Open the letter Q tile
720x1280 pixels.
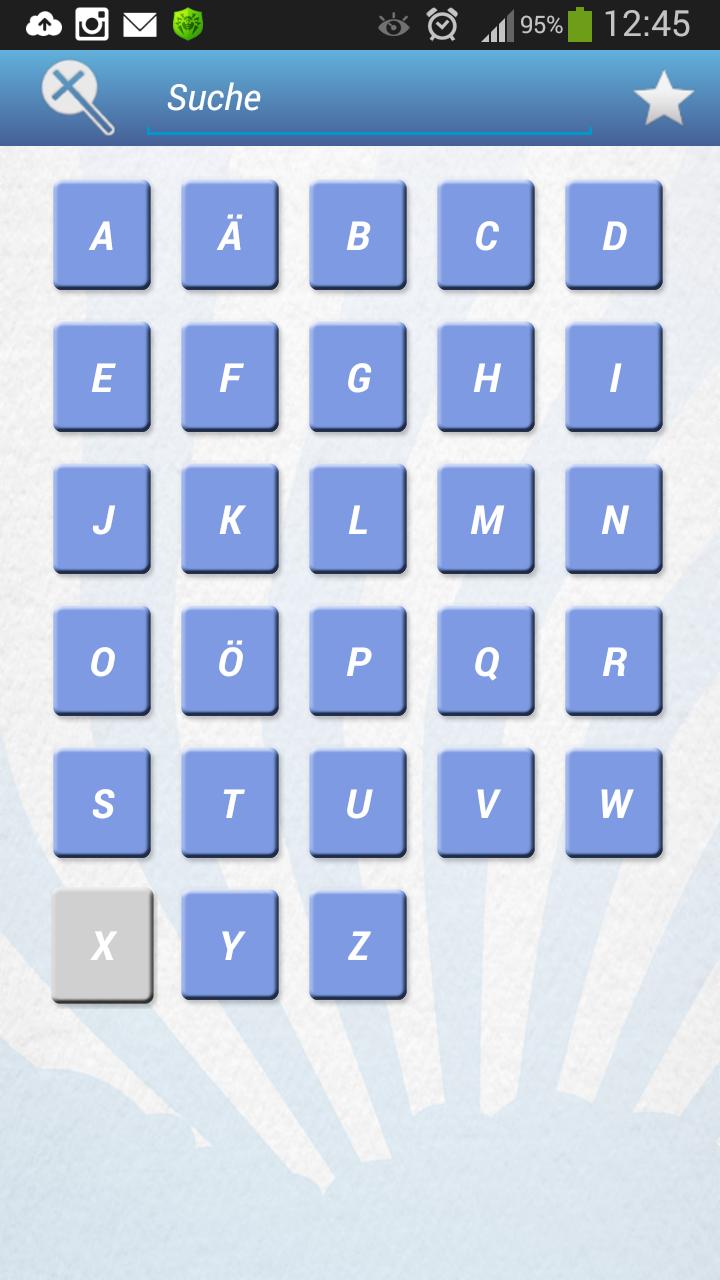pos(486,662)
